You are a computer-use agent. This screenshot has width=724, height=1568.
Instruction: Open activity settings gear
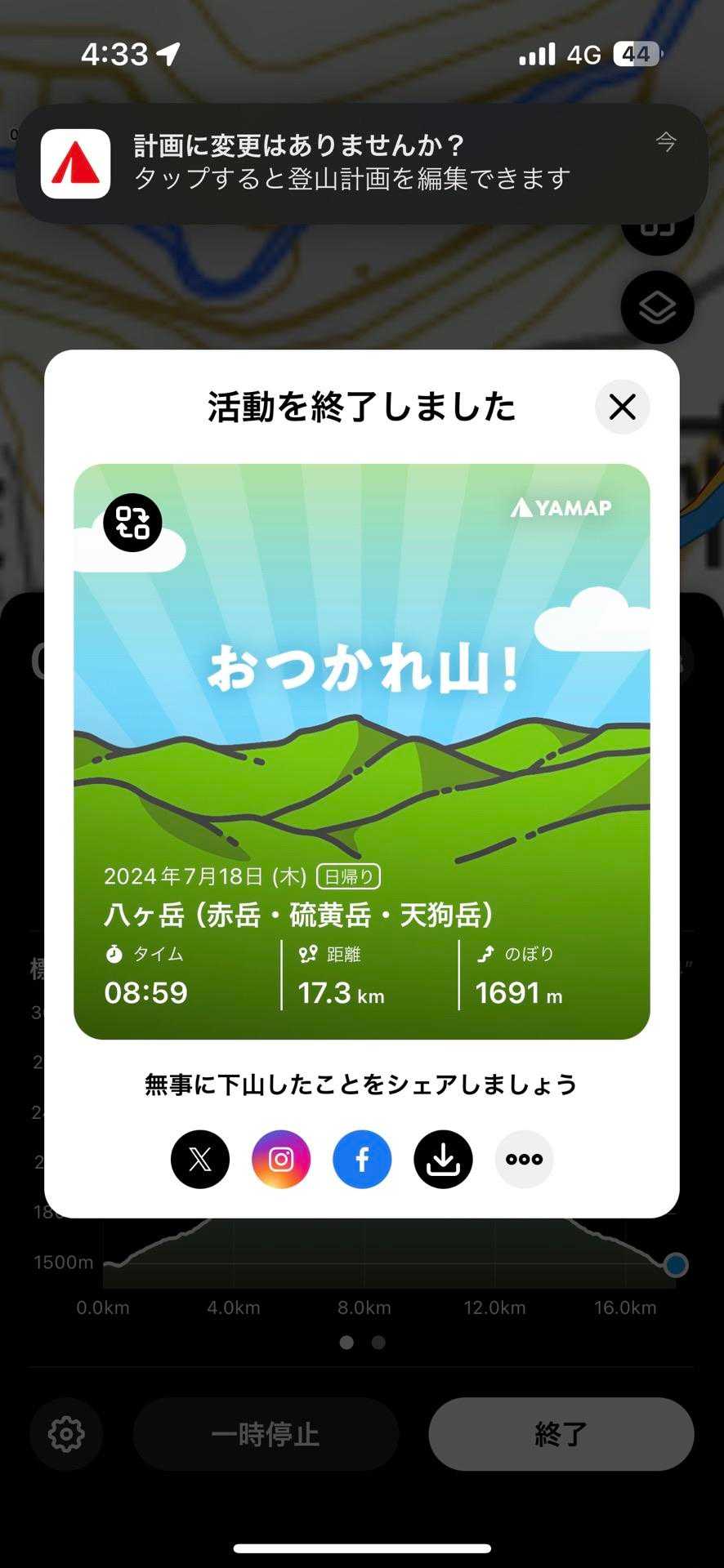click(66, 1434)
